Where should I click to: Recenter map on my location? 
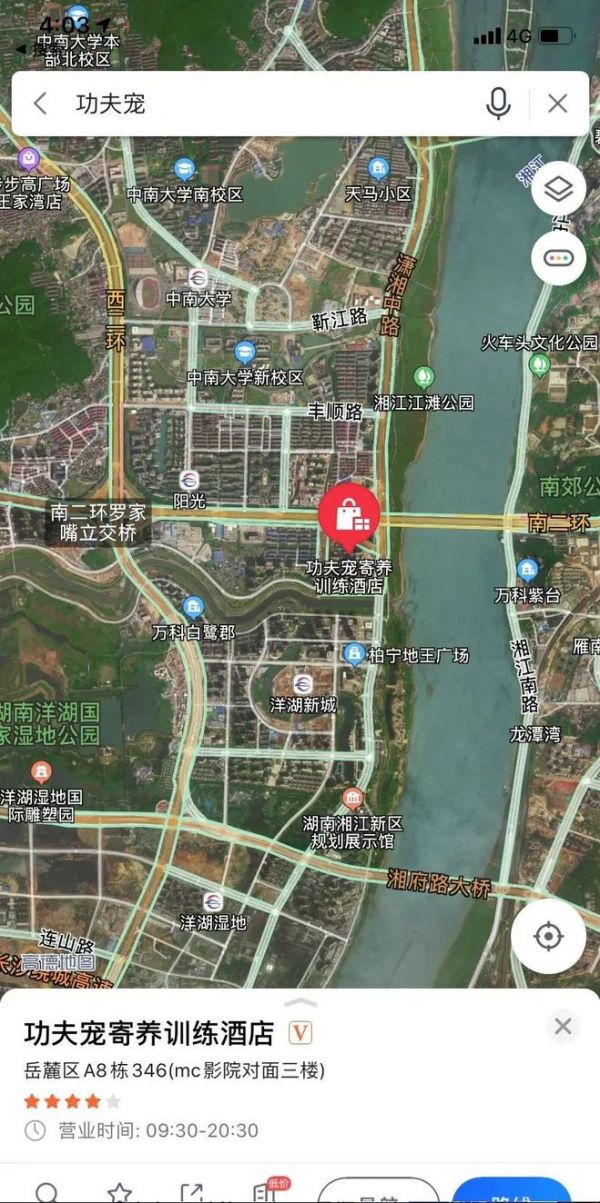tap(547, 937)
